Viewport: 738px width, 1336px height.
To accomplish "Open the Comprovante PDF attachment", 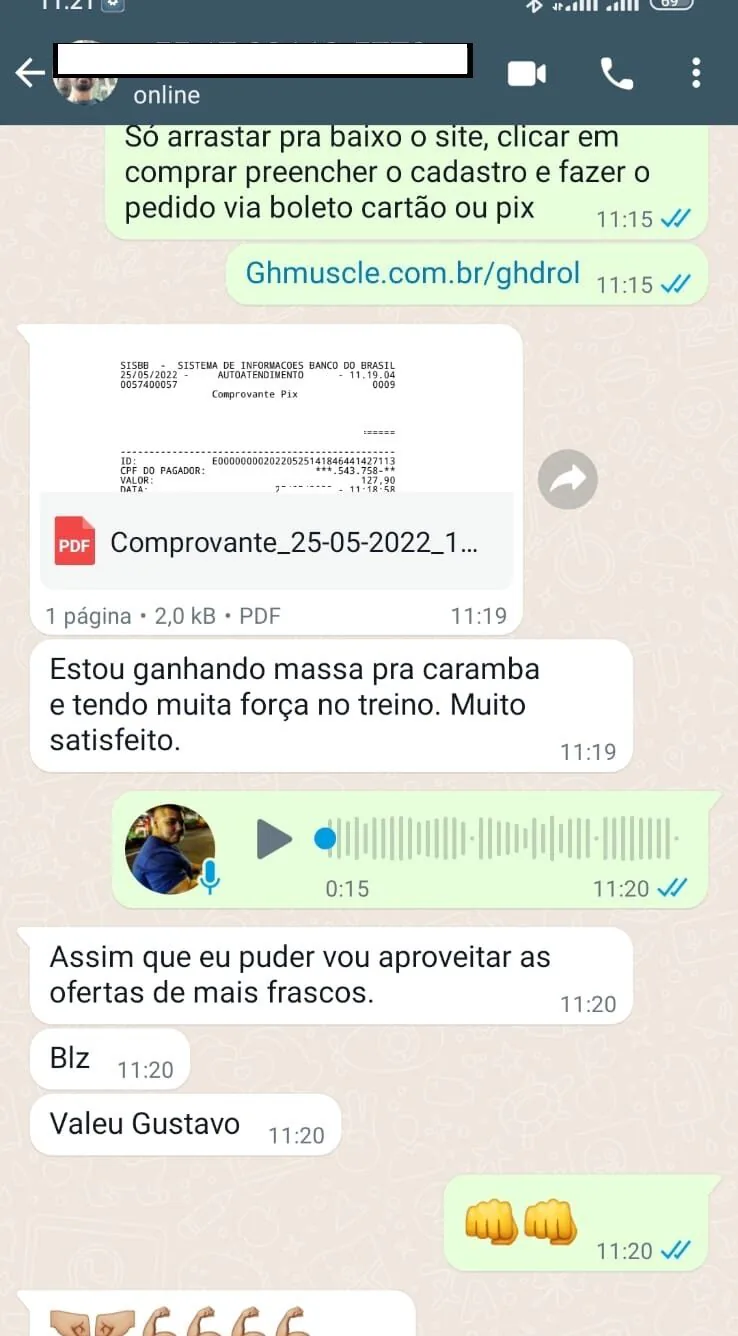I will pos(277,542).
